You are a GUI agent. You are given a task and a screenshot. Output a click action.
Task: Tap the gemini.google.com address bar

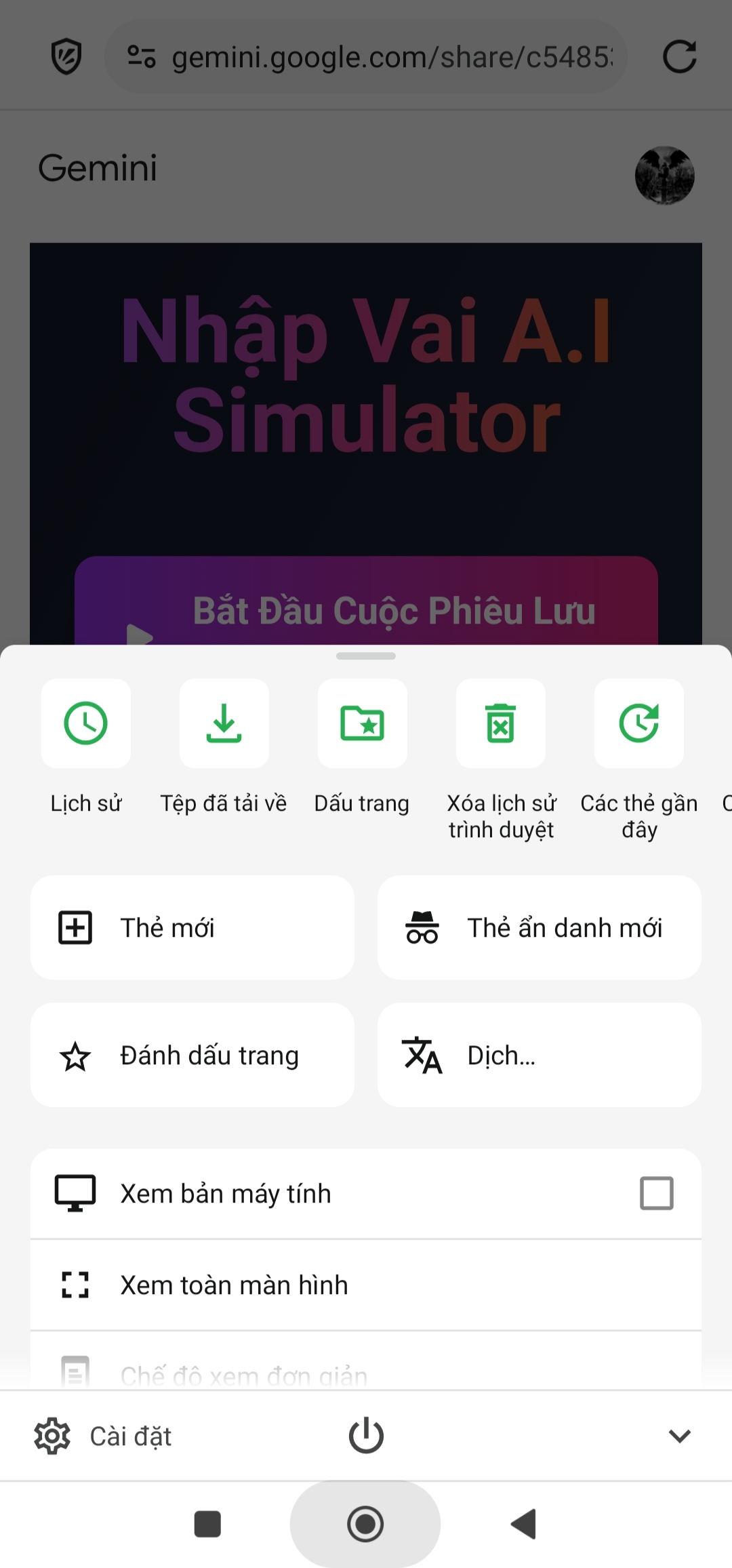click(x=380, y=57)
